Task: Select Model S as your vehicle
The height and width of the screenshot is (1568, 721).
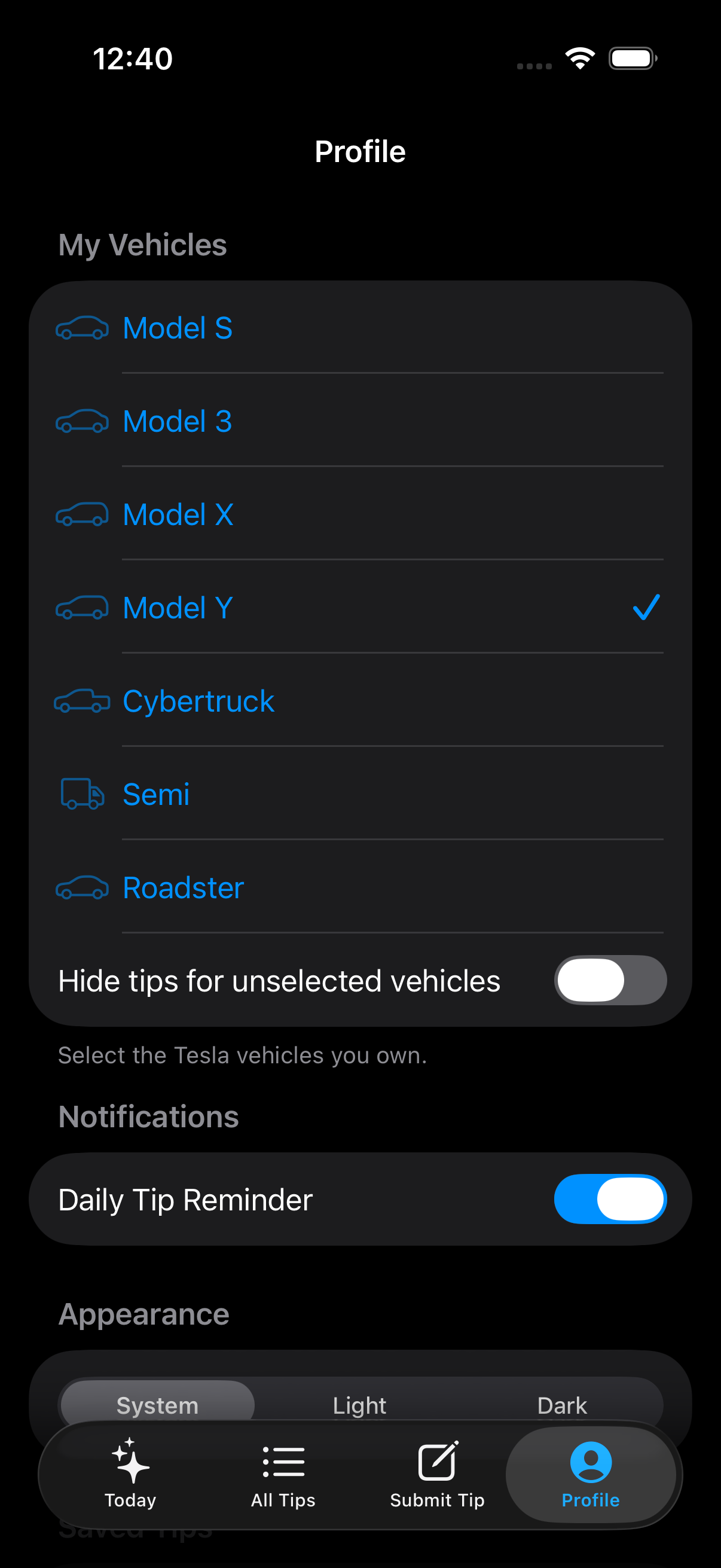Action: pyautogui.click(x=360, y=328)
